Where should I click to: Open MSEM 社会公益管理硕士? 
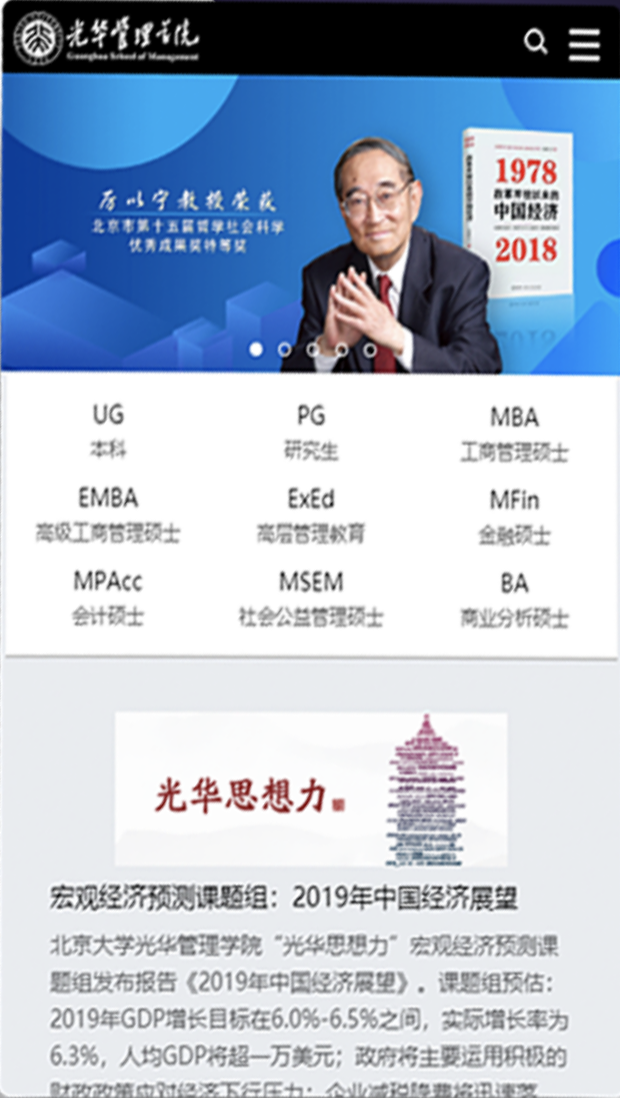[311, 599]
